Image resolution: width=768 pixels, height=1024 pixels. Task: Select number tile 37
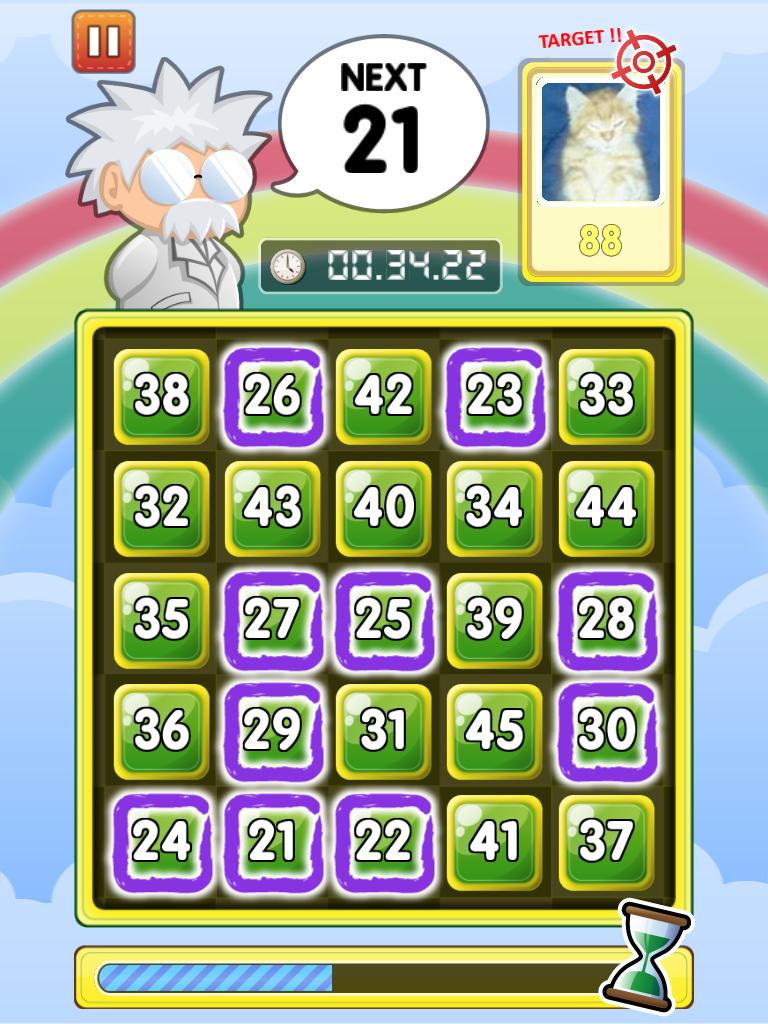click(x=606, y=842)
